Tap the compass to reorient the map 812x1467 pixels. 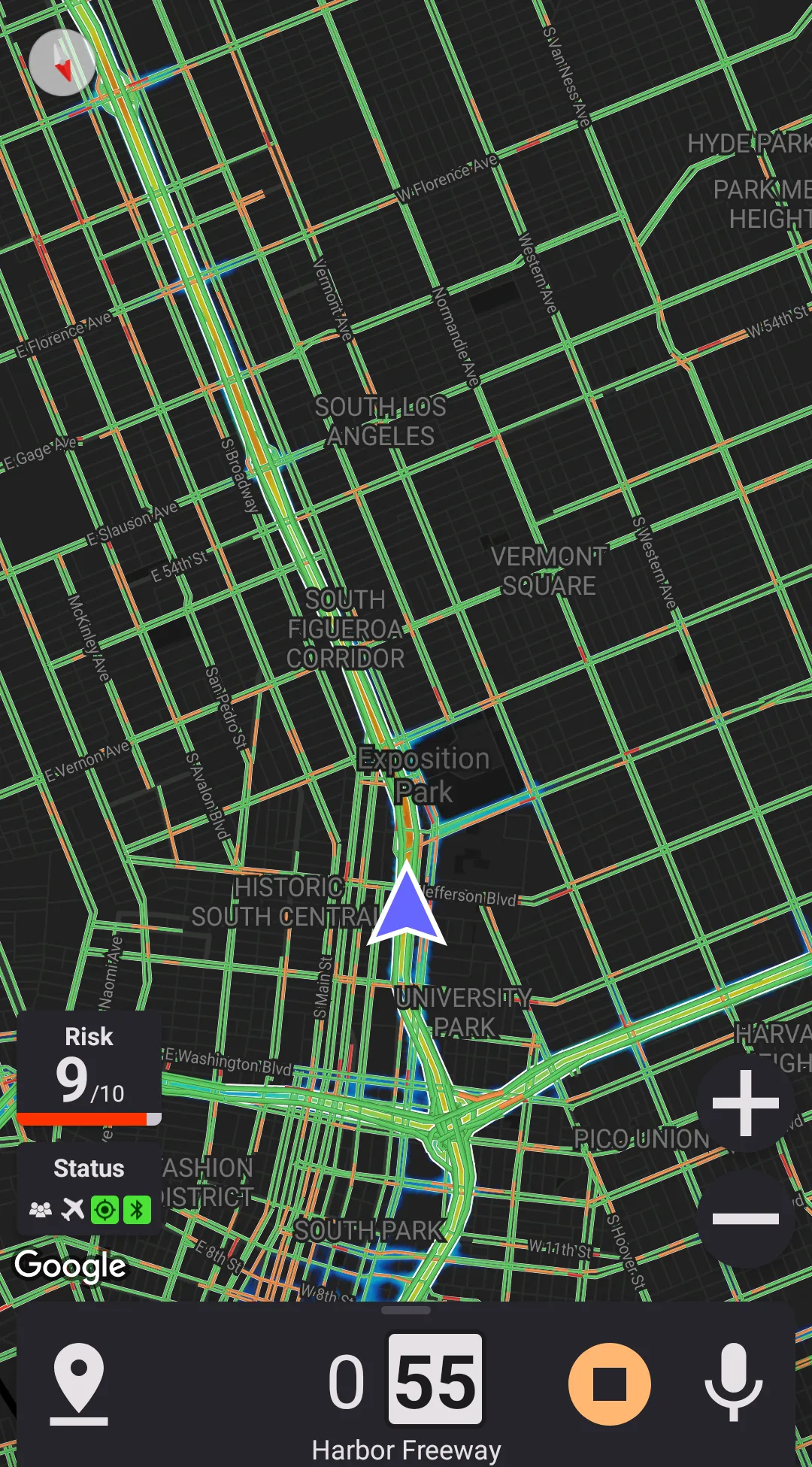pos(62,62)
